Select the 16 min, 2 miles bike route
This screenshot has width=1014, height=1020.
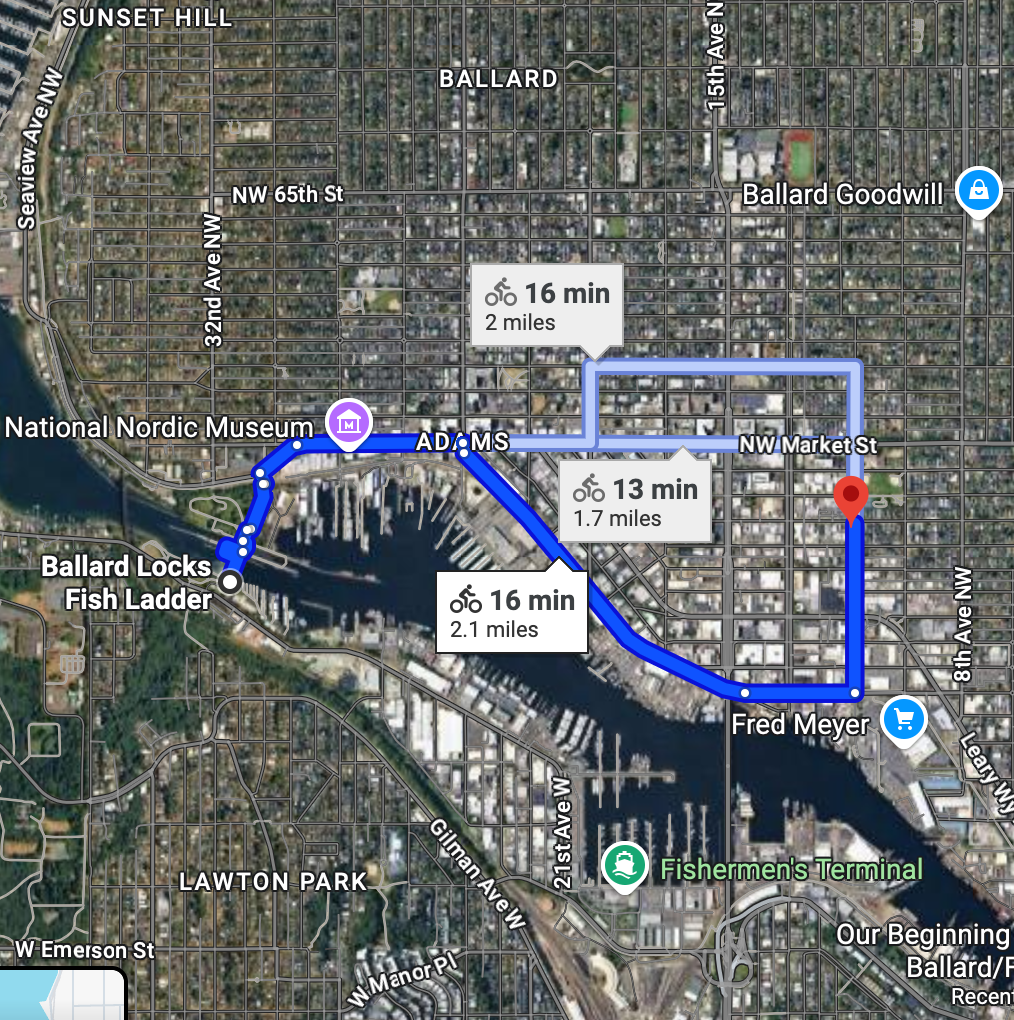(547, 305)
